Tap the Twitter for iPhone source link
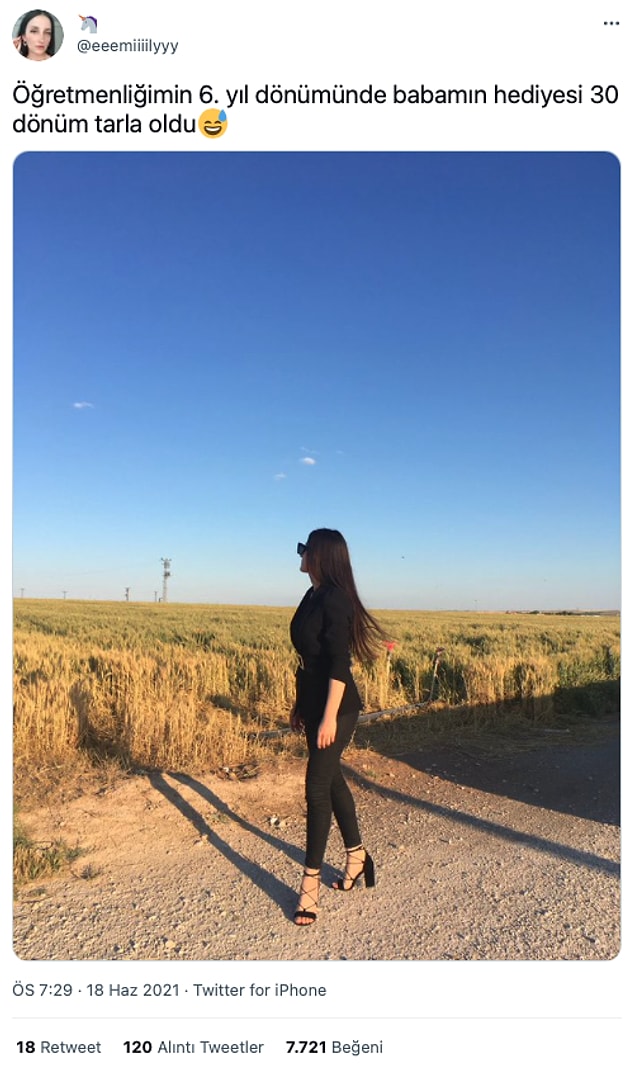635x1065 pixels. click(x=259, y=990)
